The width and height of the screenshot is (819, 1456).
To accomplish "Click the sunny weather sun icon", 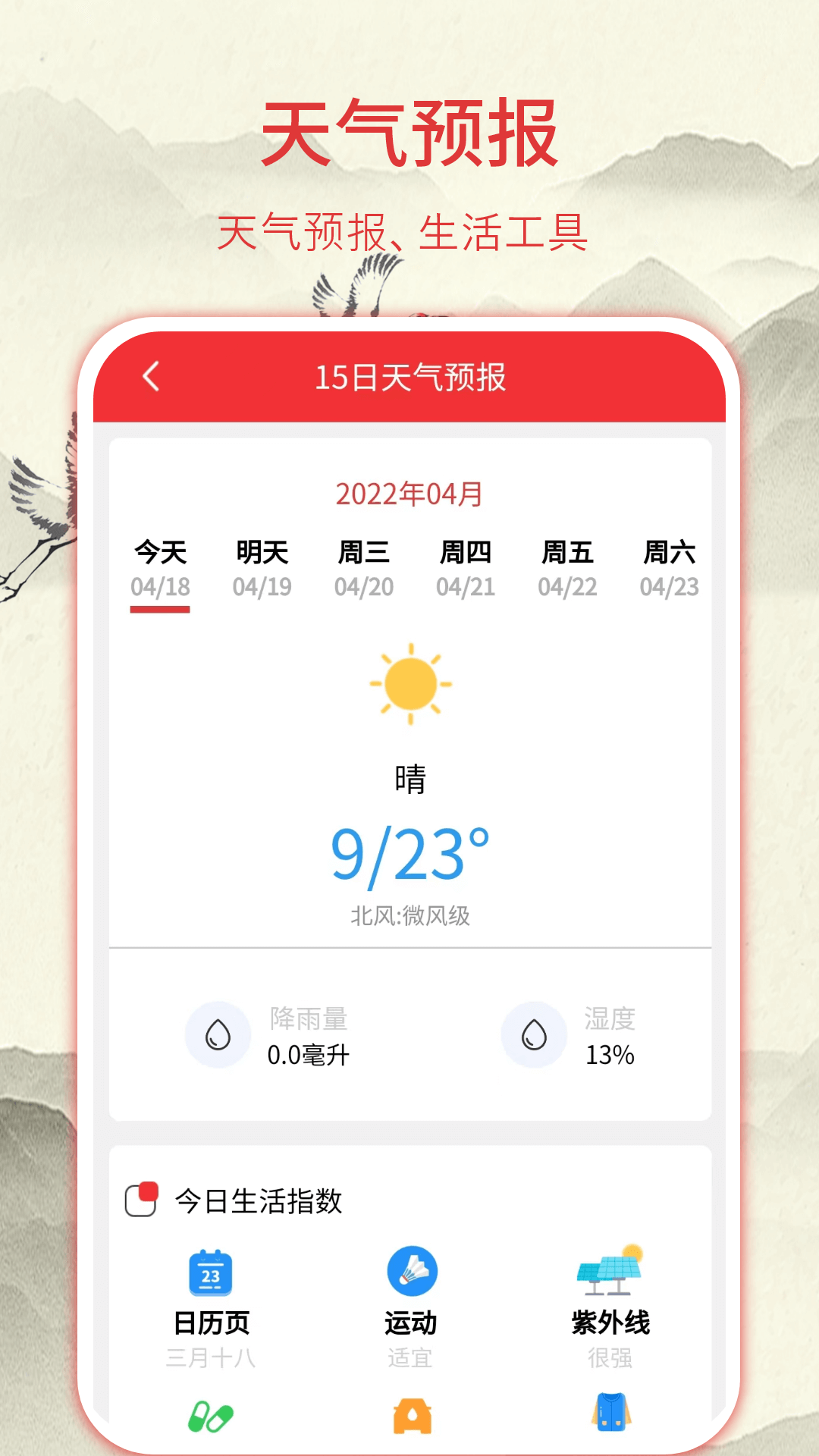I will [409, 685].
